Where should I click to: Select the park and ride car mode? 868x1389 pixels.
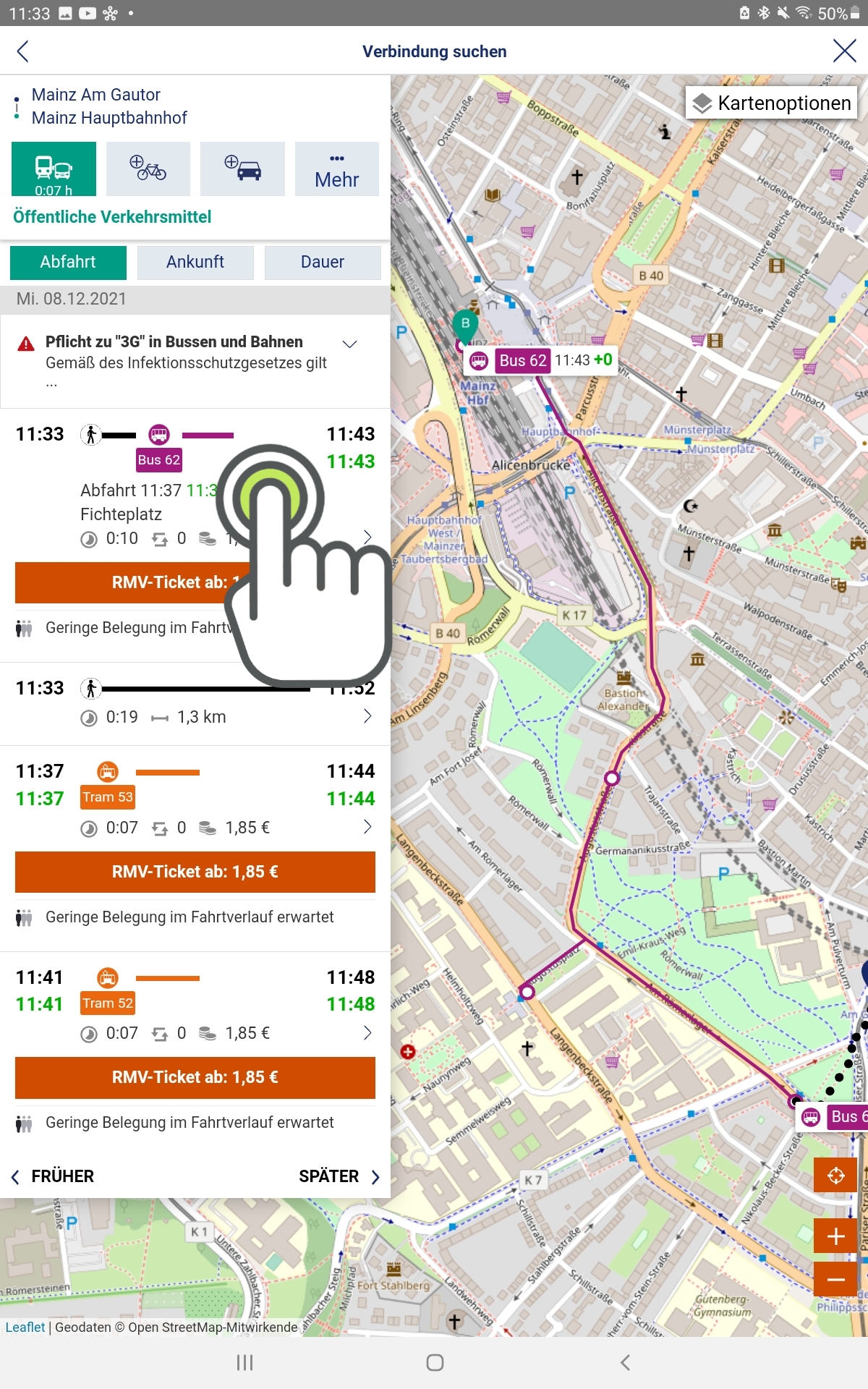coord(242,169)
